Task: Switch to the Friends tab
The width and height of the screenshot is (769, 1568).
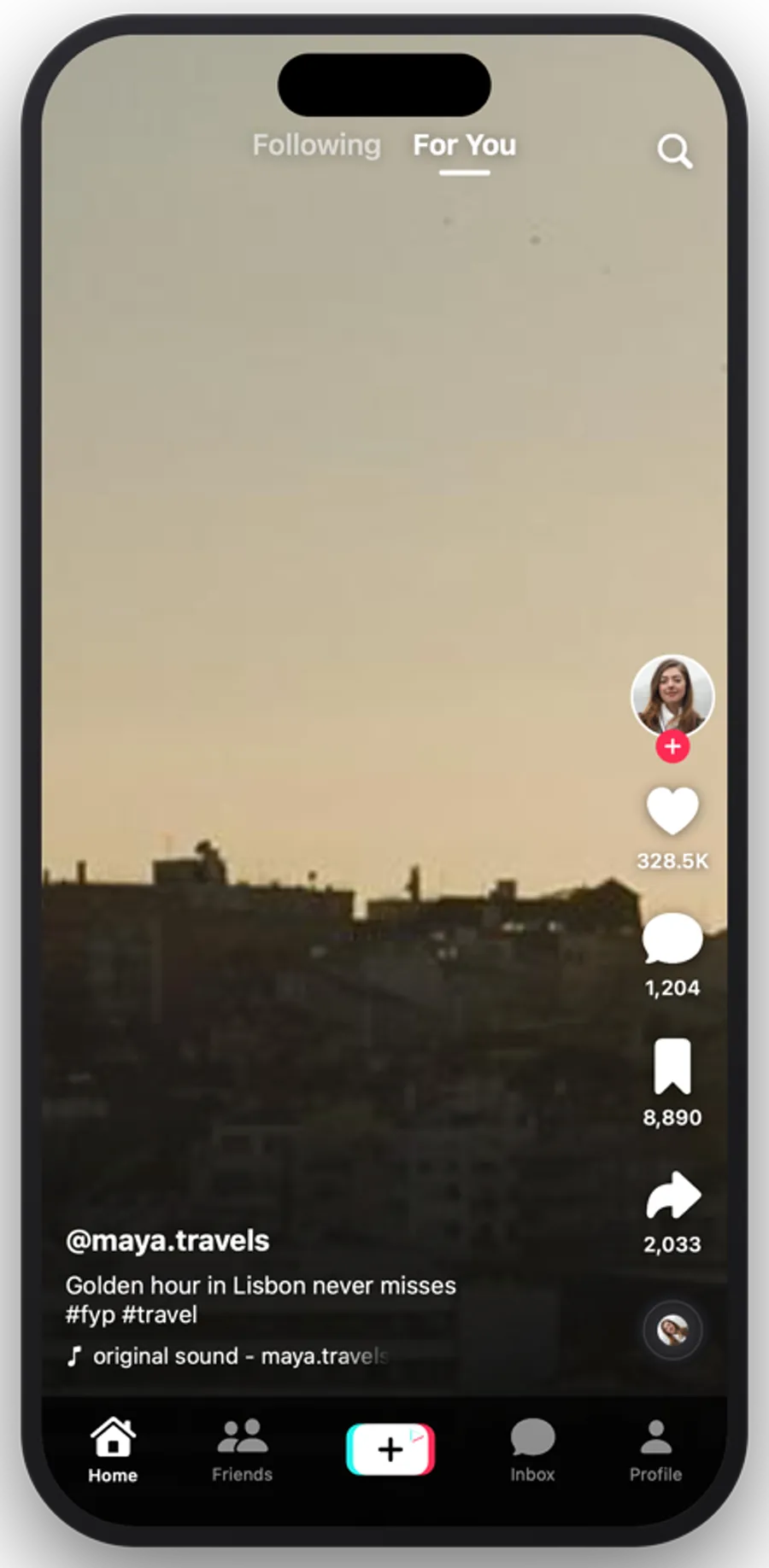Action: point(243,1450)
